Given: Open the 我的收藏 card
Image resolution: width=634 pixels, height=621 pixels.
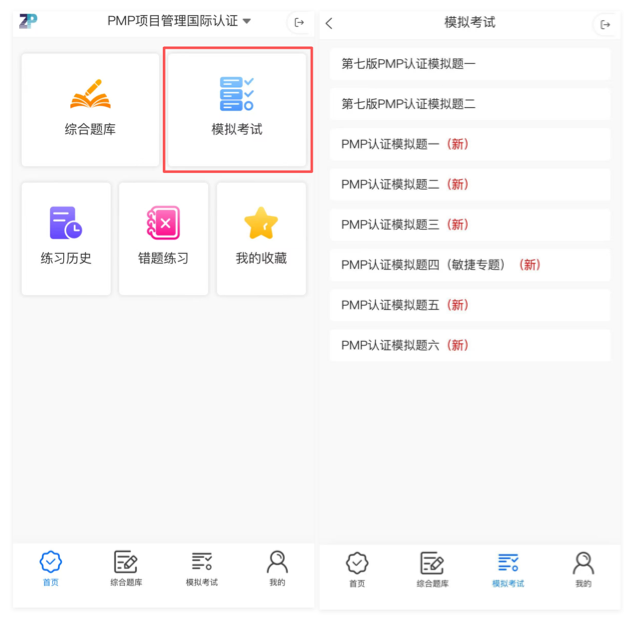Looking at the screenshot, I should pyautogui.click(x=261, y=238).
